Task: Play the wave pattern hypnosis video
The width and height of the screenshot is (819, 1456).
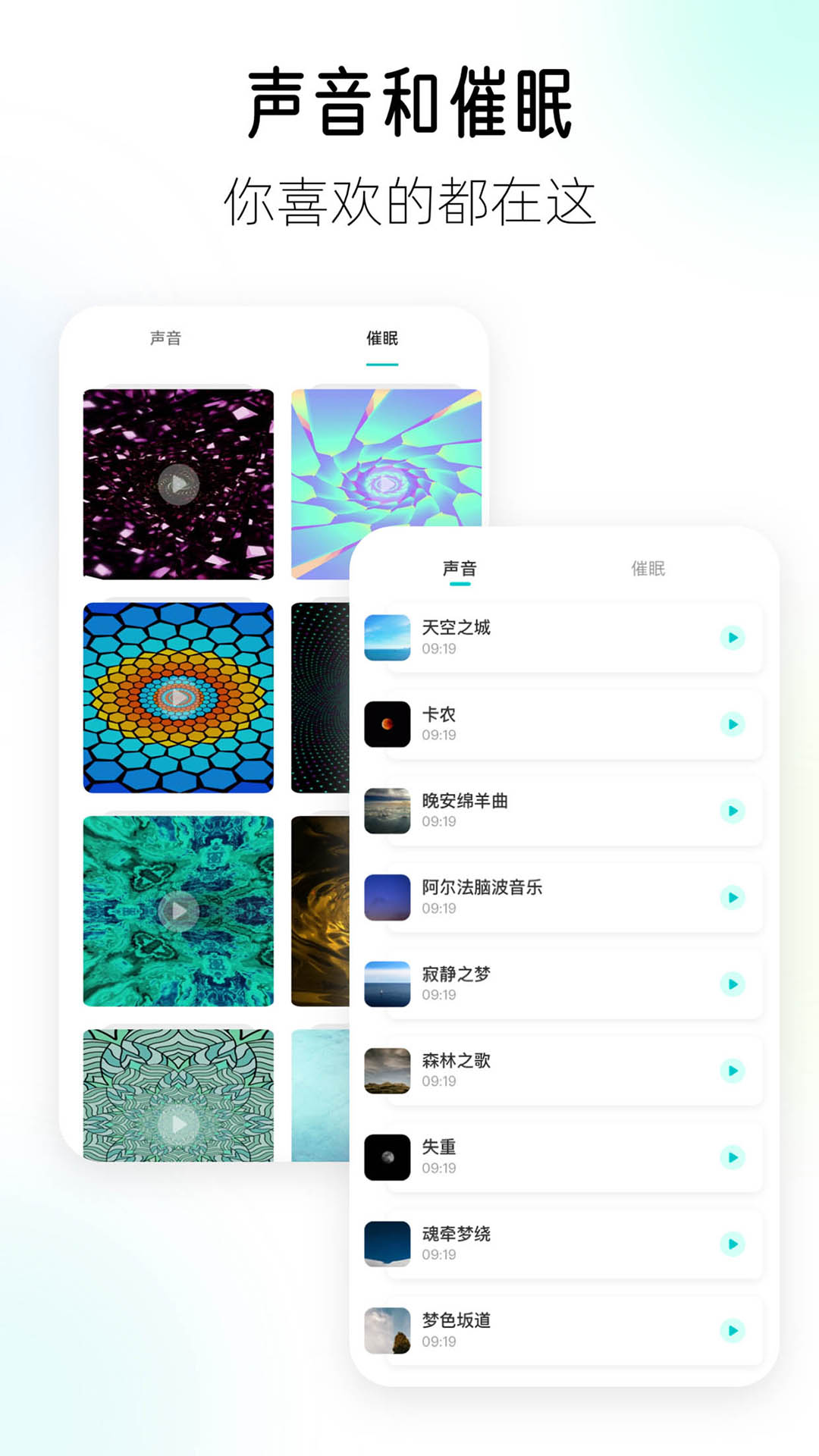Action: [x=179, y=1122]
